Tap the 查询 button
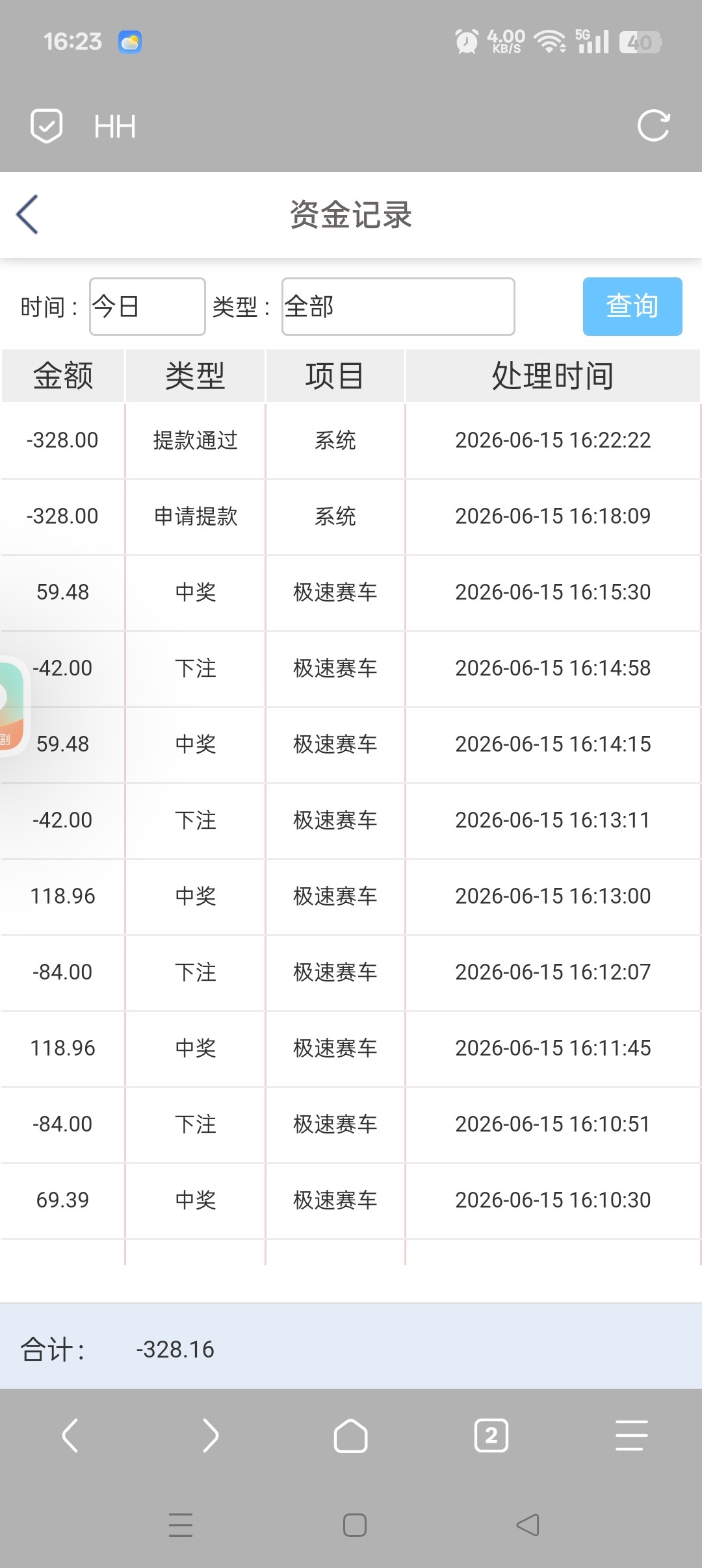This screenshot has height=1568, width=702. [x=632, y=307]
